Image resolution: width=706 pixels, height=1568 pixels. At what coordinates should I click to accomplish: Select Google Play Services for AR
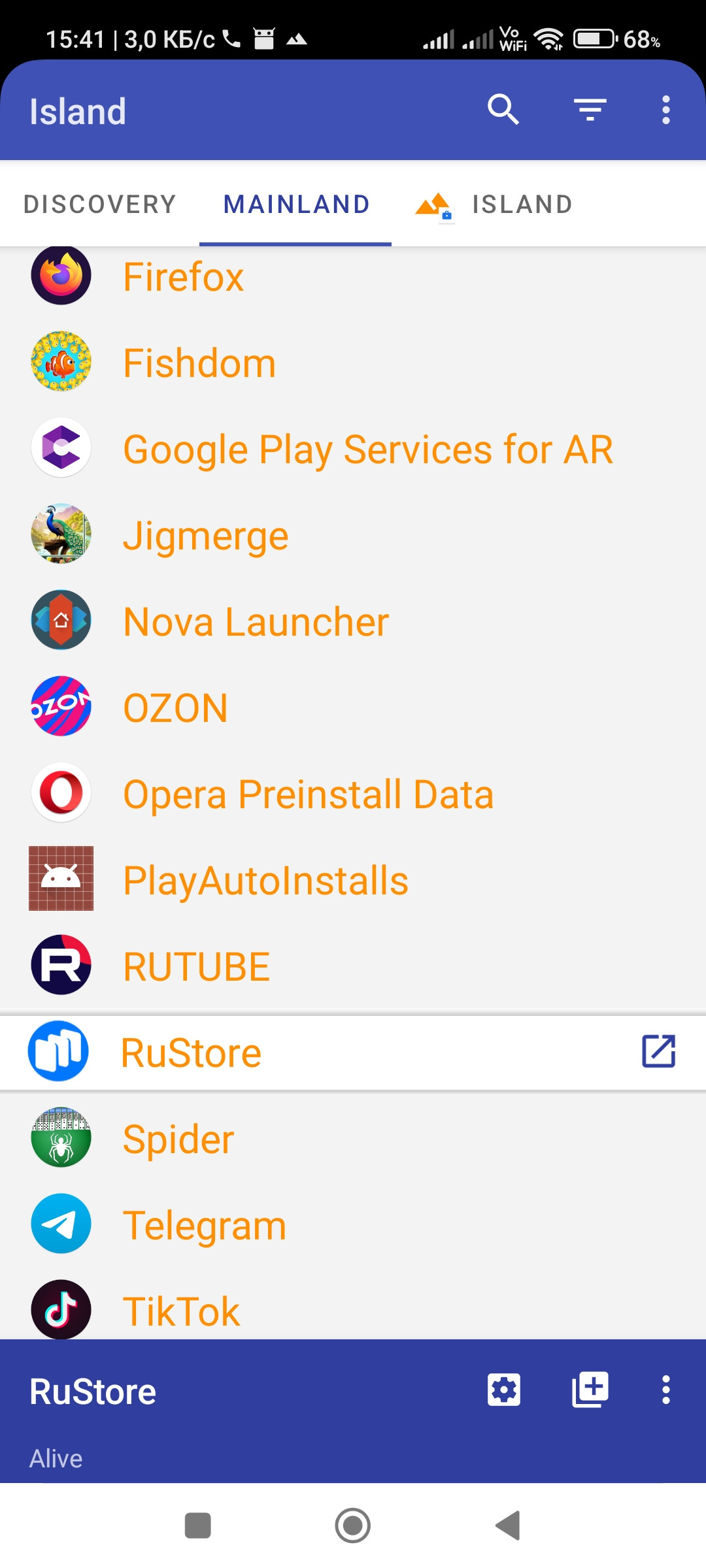pyautogui.click(x=367, y=449)
